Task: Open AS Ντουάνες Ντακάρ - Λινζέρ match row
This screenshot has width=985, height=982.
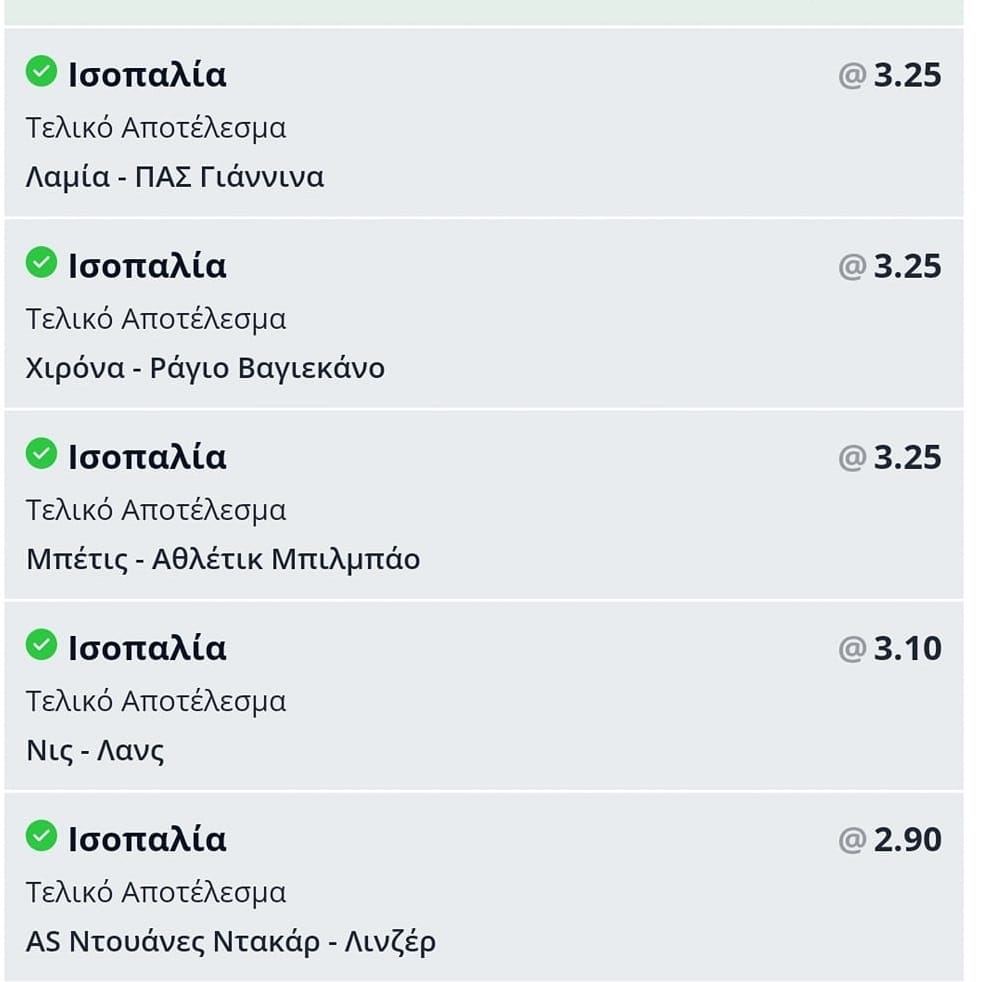Action: click(x=231, y=941)
